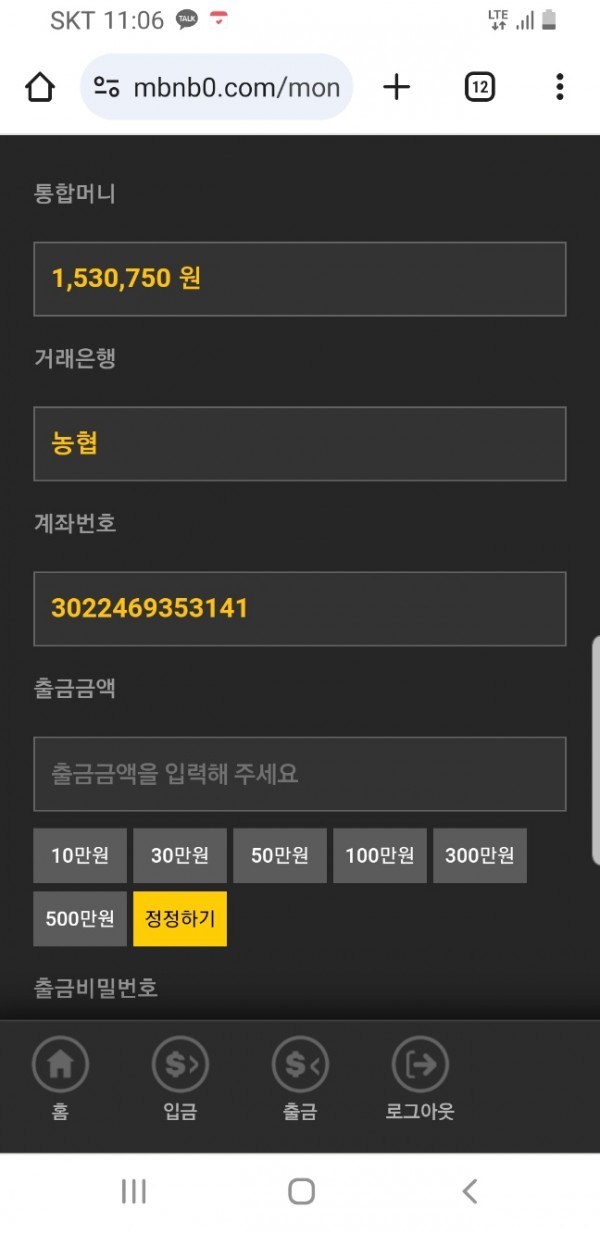600x1233 pixels.
Task: Switch to the 출금 withdrawal tab
Action: pos(300,1080)
